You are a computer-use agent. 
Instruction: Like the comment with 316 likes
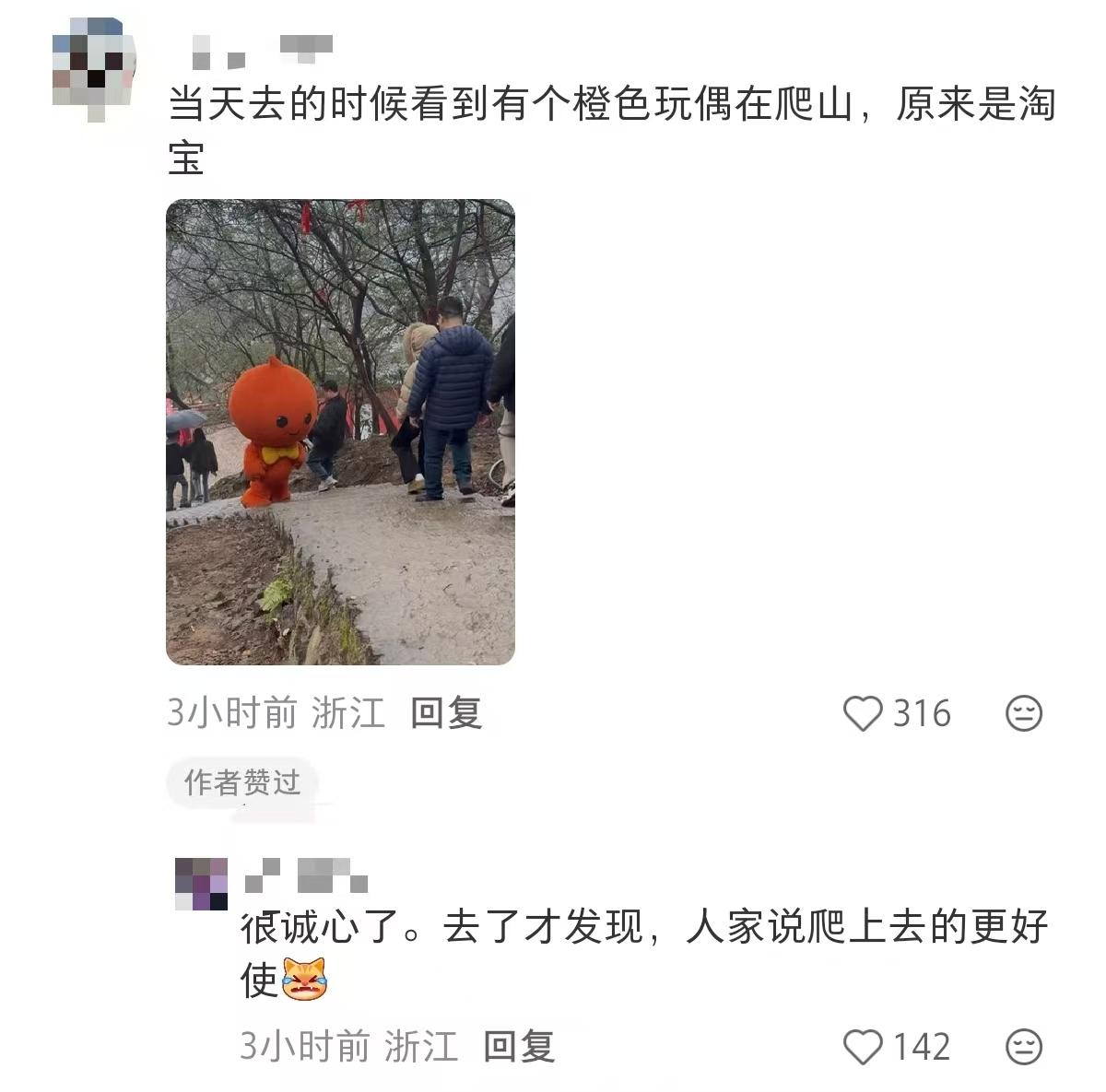tap(864, 714)
